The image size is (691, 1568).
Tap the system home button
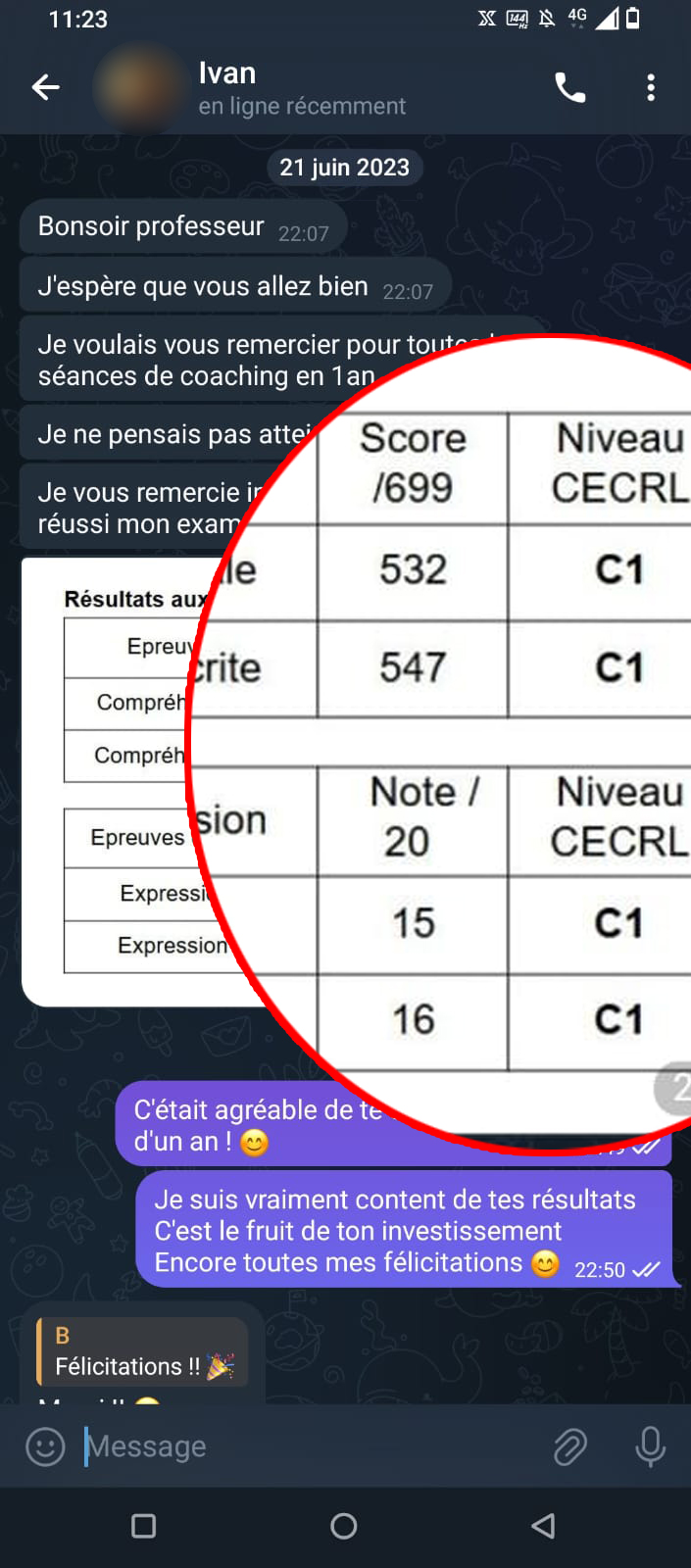pyautogui.click(x=344, y=1526)
